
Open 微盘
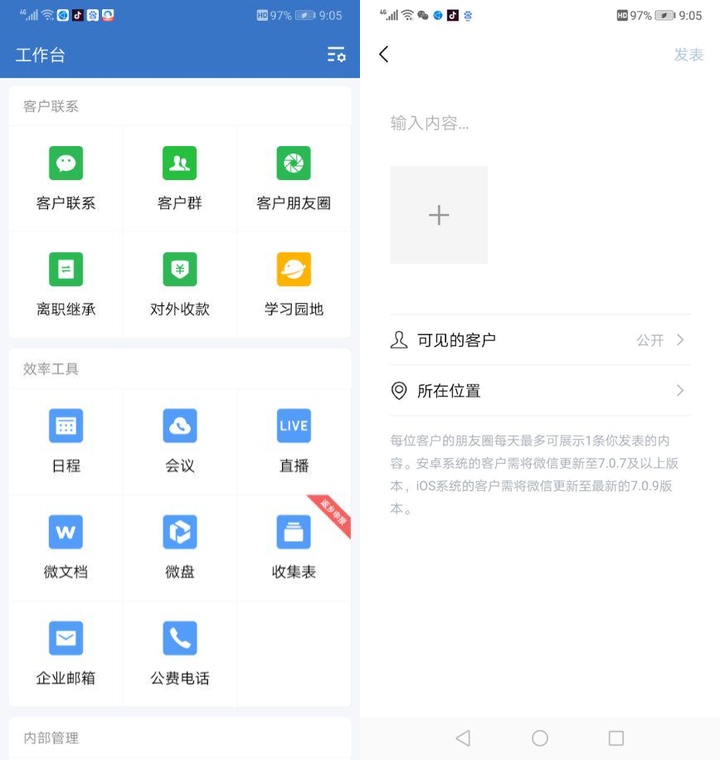[x=180, y=547]
